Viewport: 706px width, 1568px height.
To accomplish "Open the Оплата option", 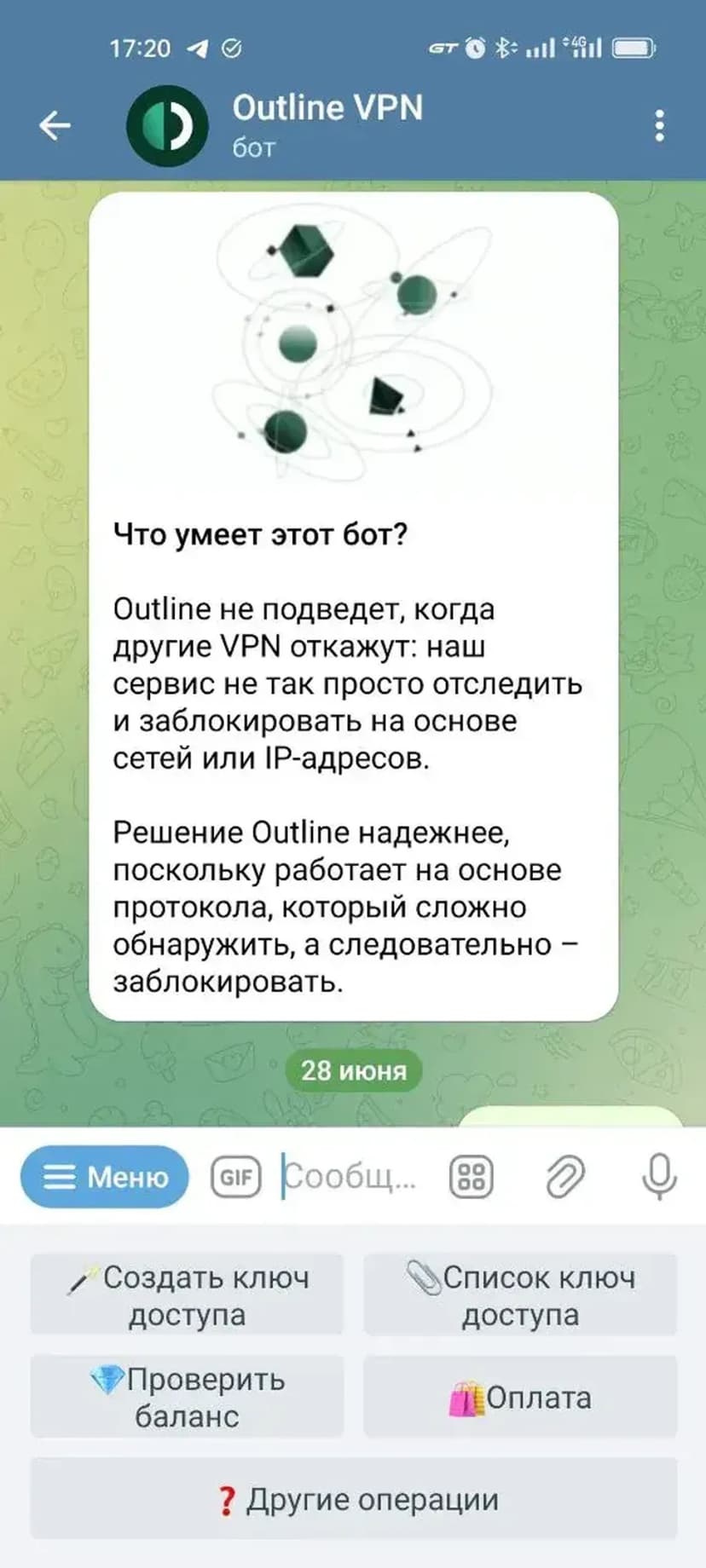I will [520, 1397].
